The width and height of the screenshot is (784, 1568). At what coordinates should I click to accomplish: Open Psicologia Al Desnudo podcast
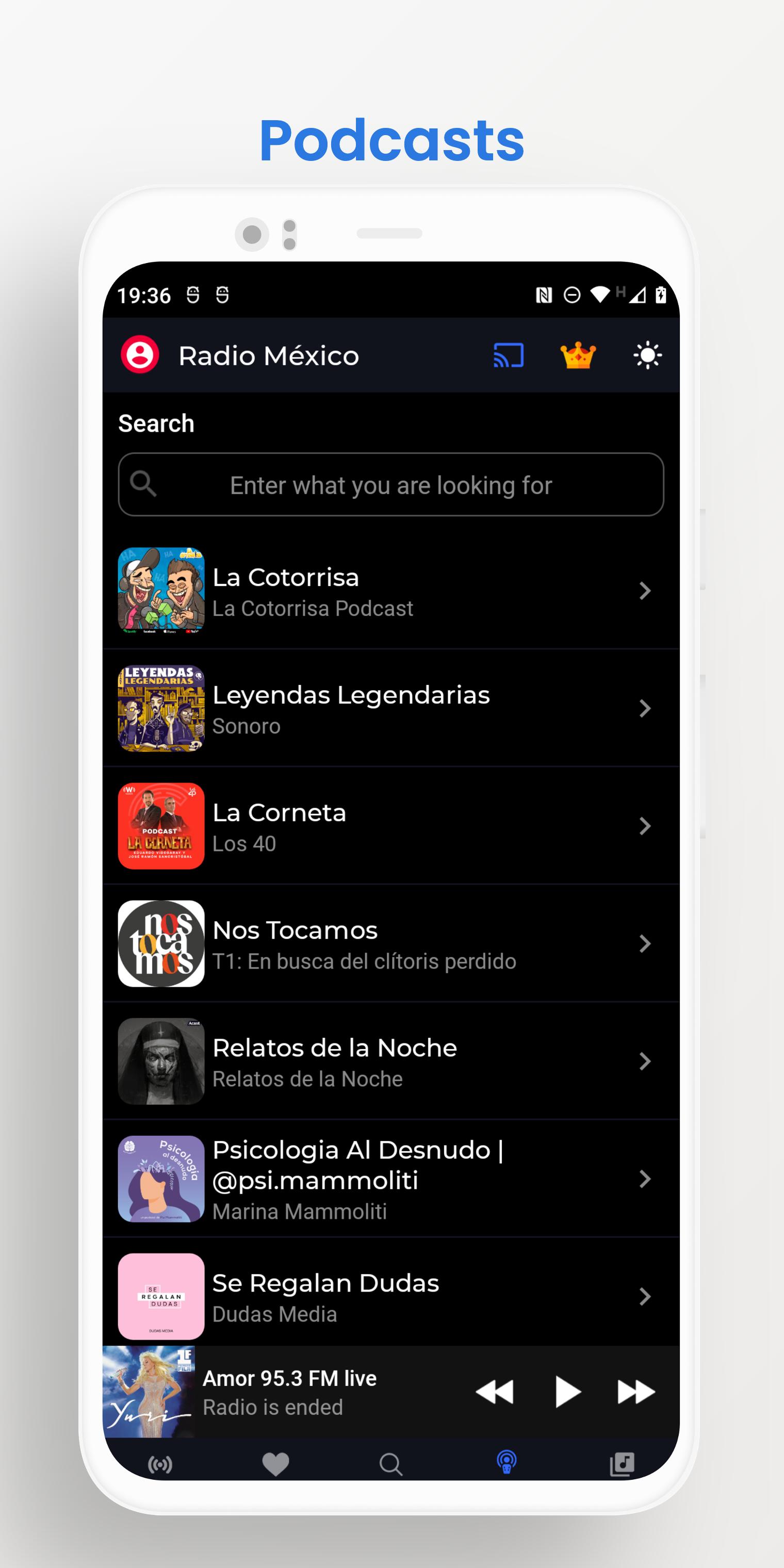(391, 1179)
